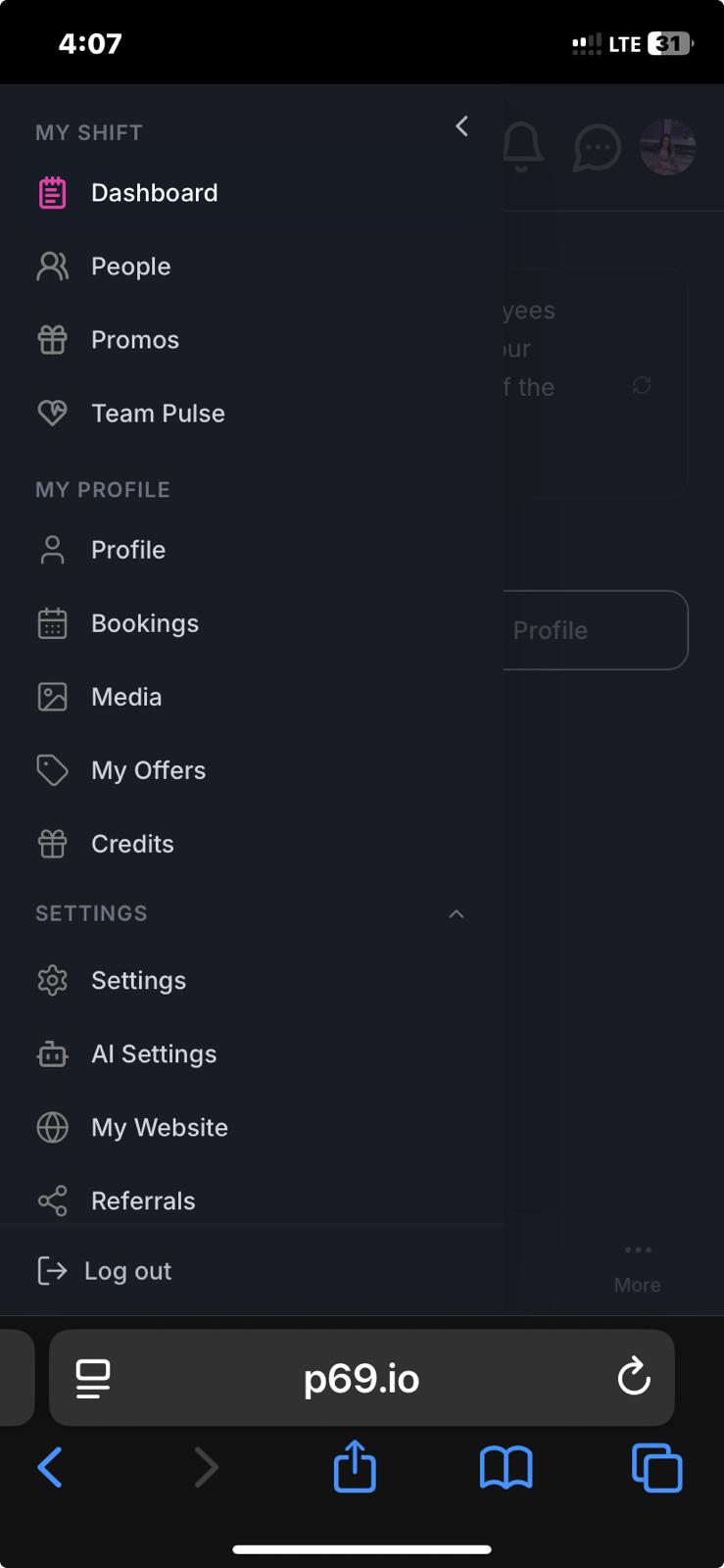This screenshot has height=1568, width=724.
Task: Go to the People section
Action: coord(252,267)
